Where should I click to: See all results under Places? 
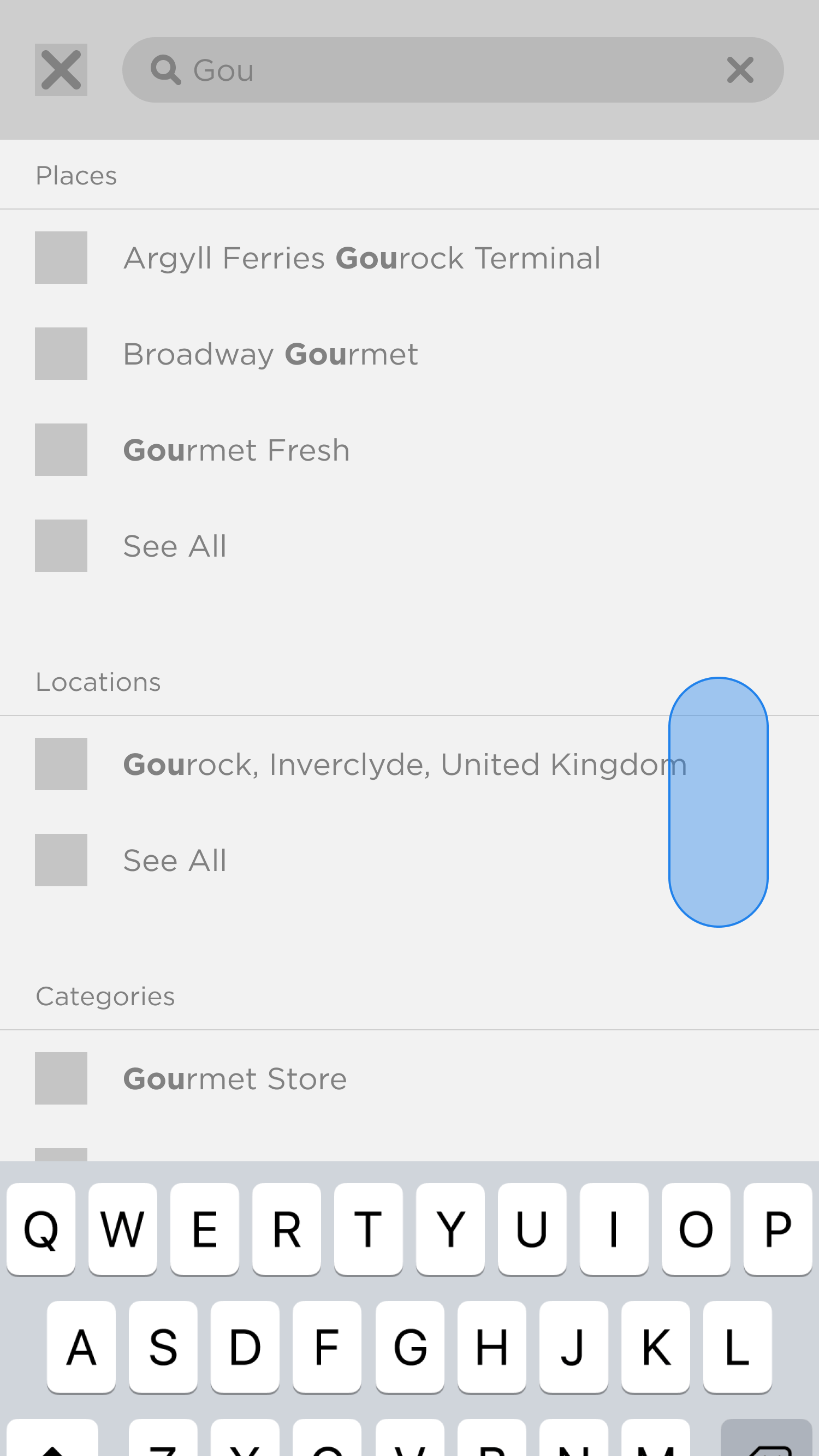pyautogui.click(x=175, y=547)
